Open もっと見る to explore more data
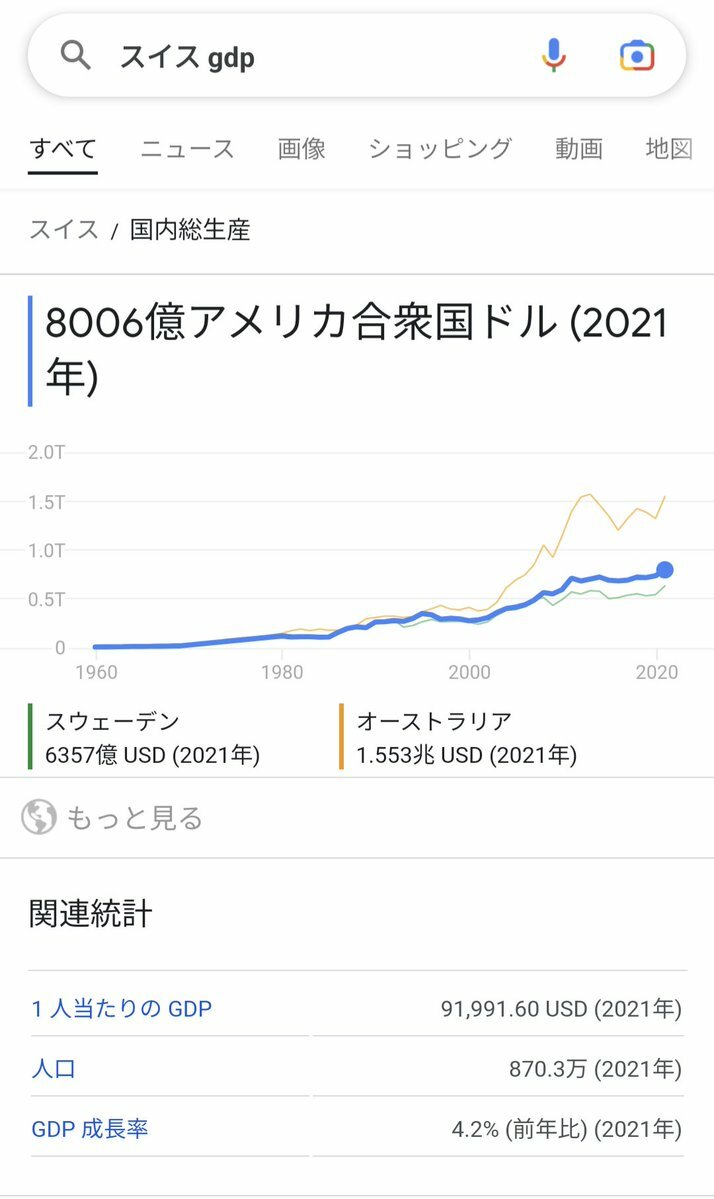This screenshot has height=1199, width=714. tap(112, 817)
